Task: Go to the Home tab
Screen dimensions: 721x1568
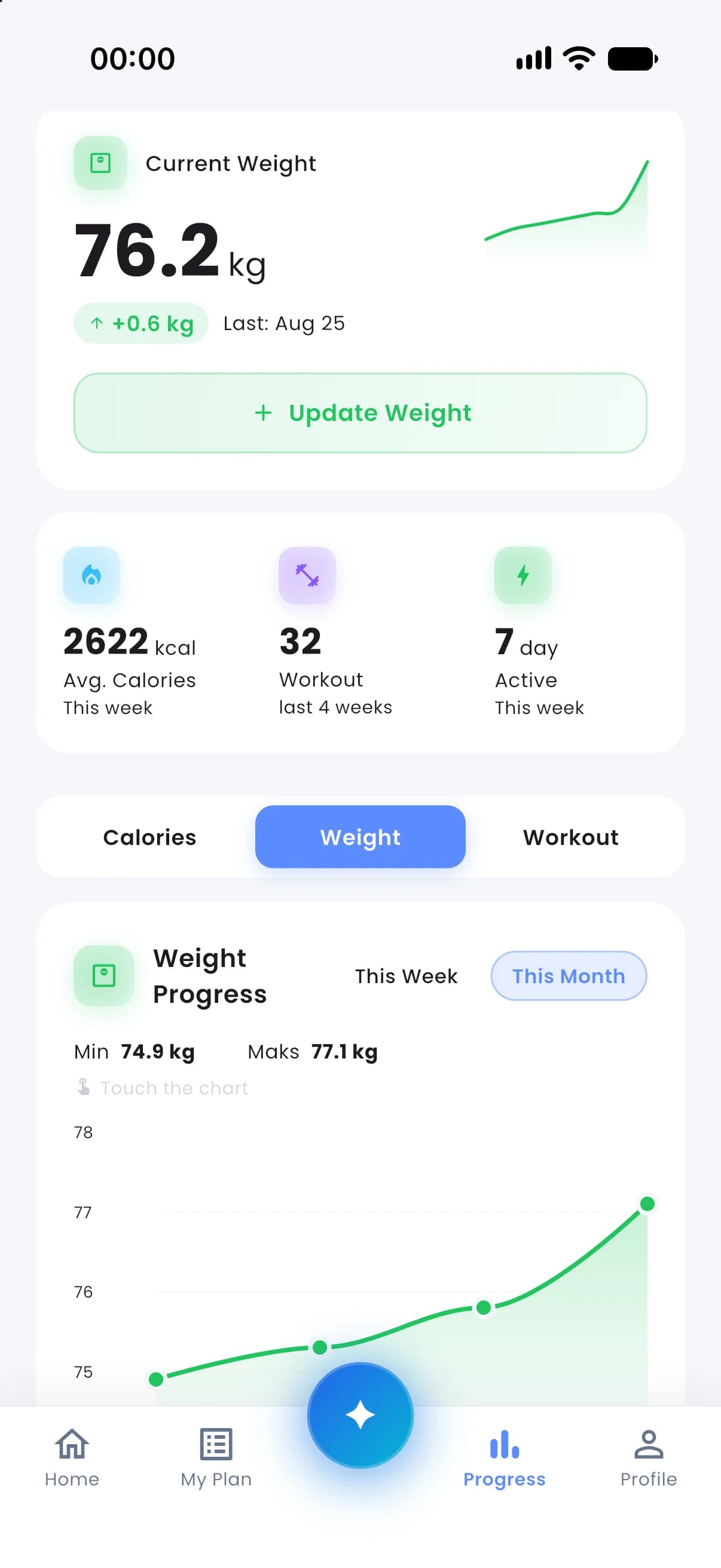Action: coord(72,1458)
